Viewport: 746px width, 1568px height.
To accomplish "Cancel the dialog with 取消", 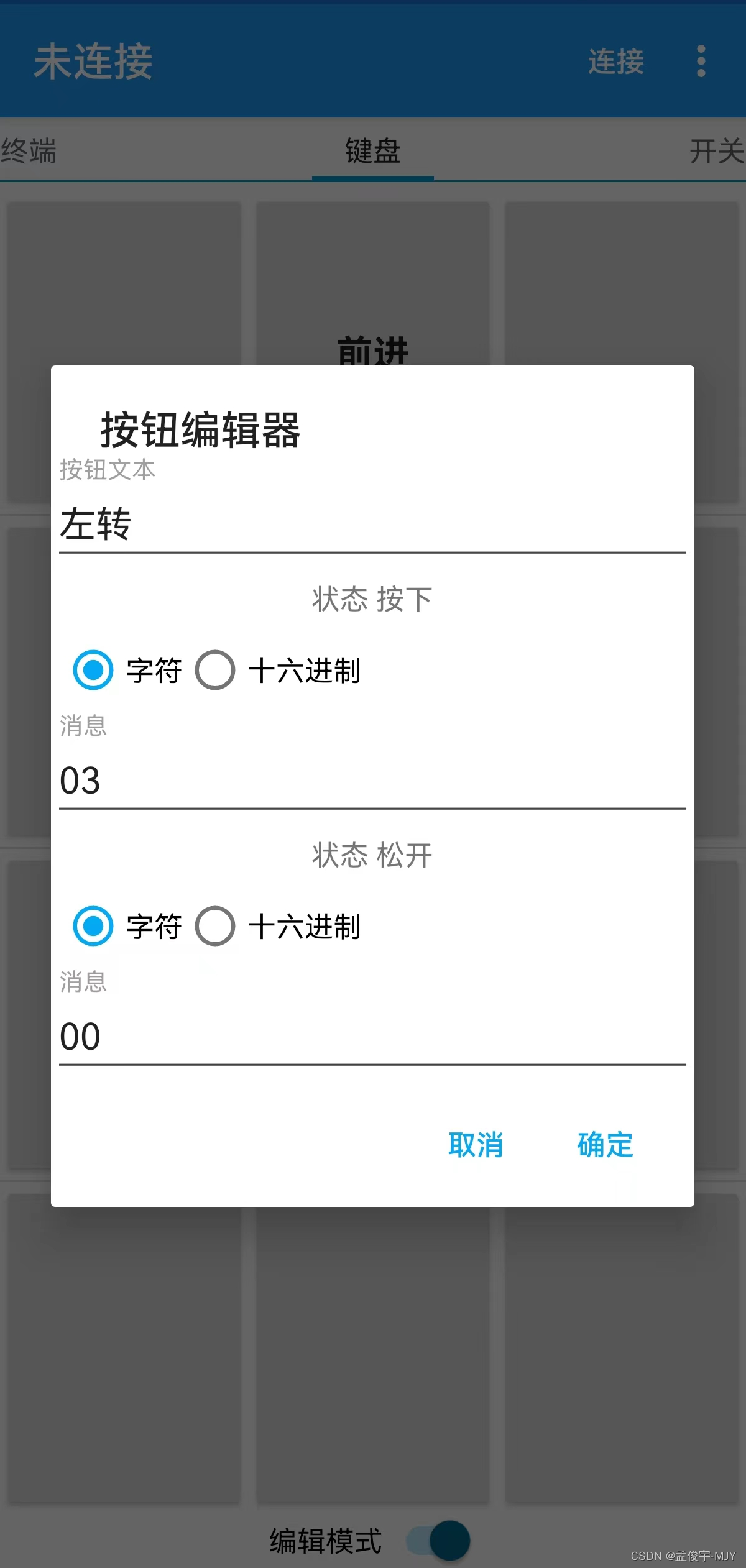I will coord(476,1144).
